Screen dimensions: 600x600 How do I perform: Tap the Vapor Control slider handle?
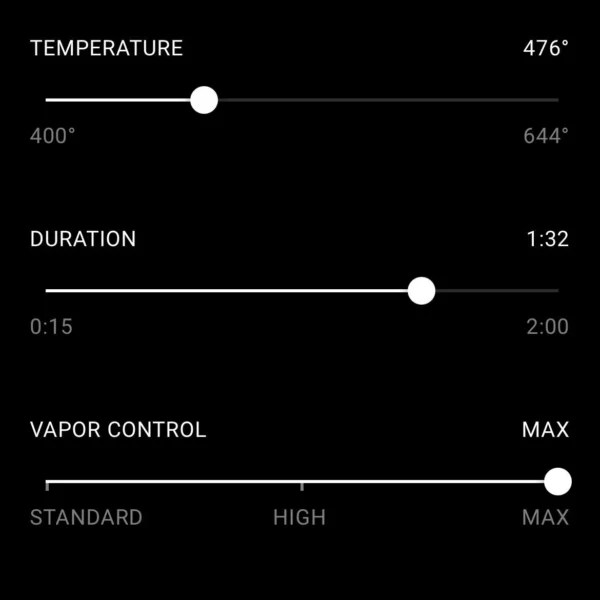click(558, 482)
